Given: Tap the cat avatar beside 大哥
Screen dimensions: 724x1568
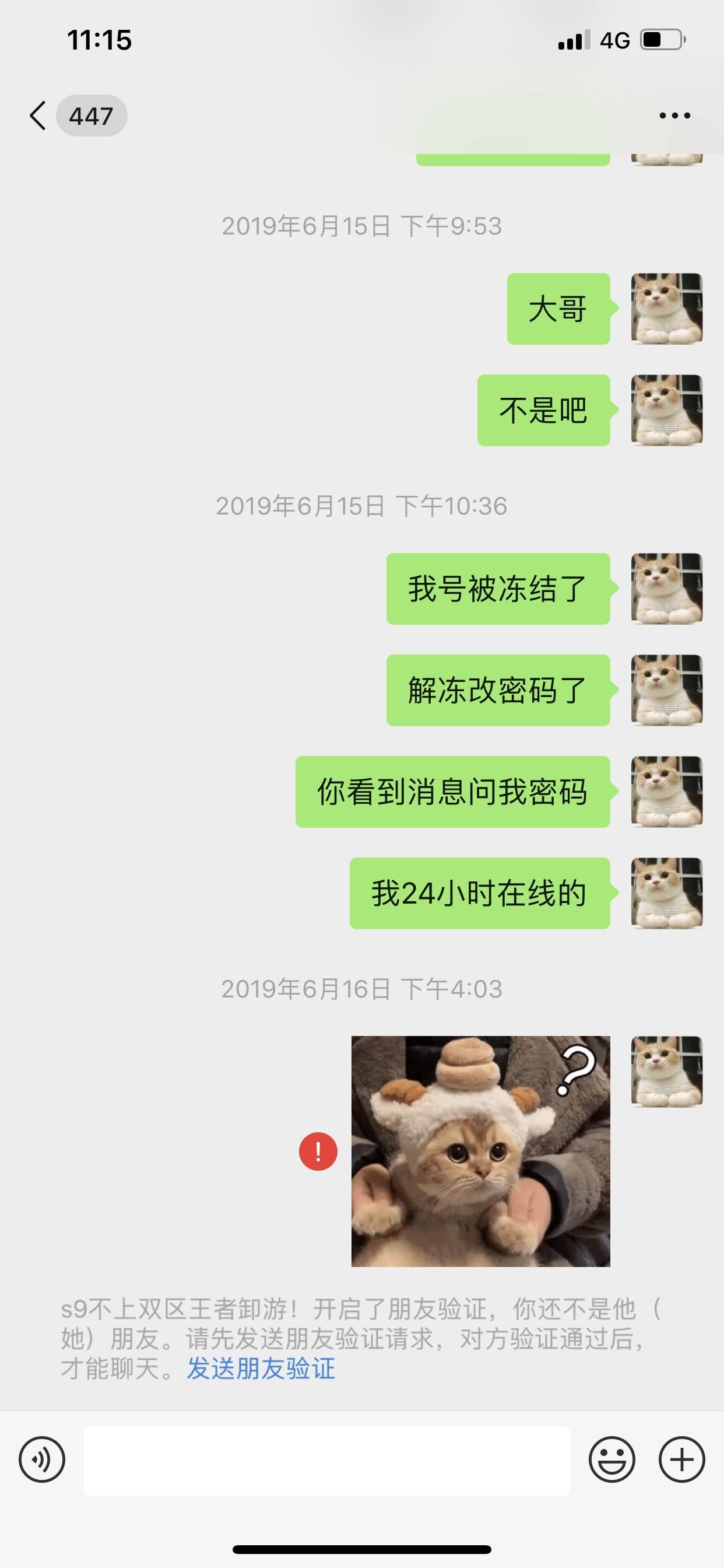Looking at the screenshot, I should [667, 309].
